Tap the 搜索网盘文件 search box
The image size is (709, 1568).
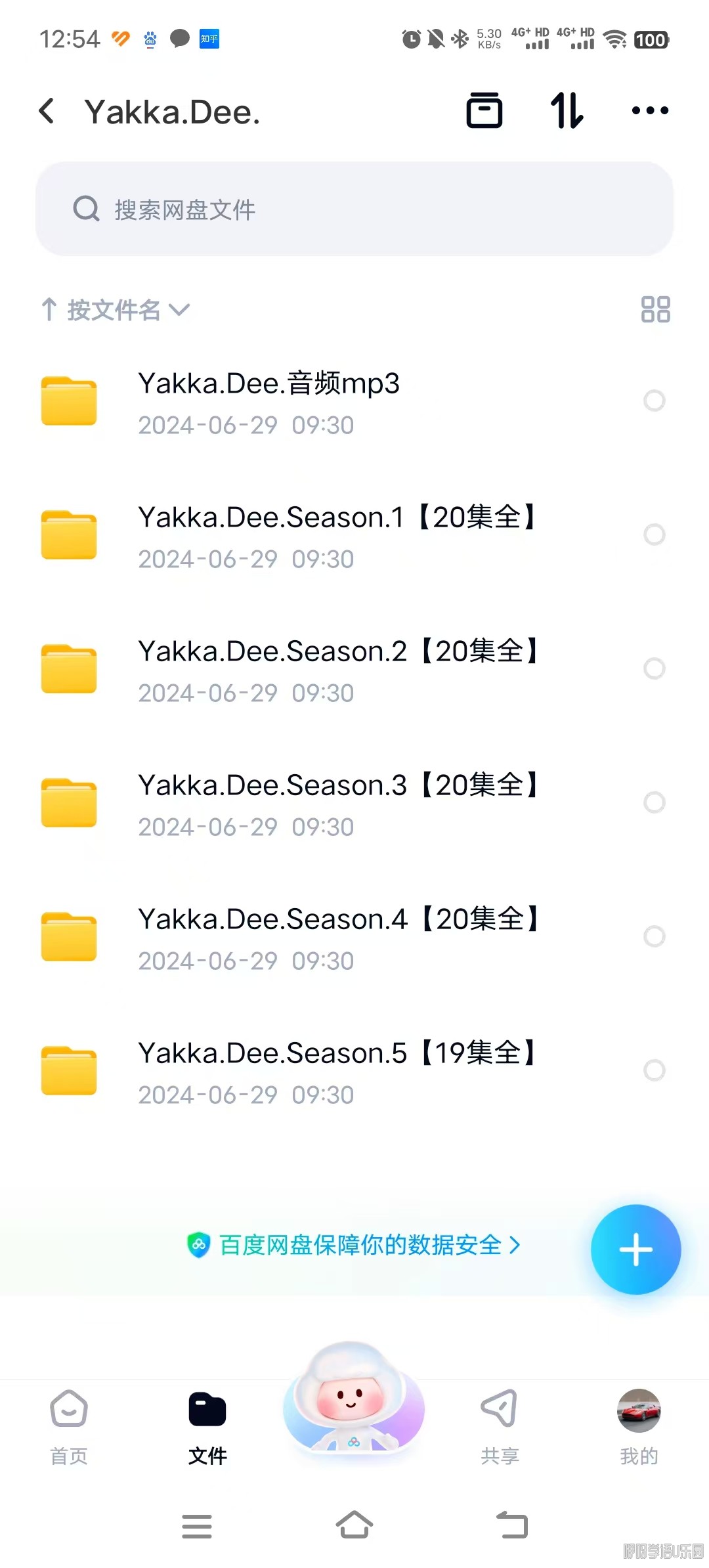(354, 209)
